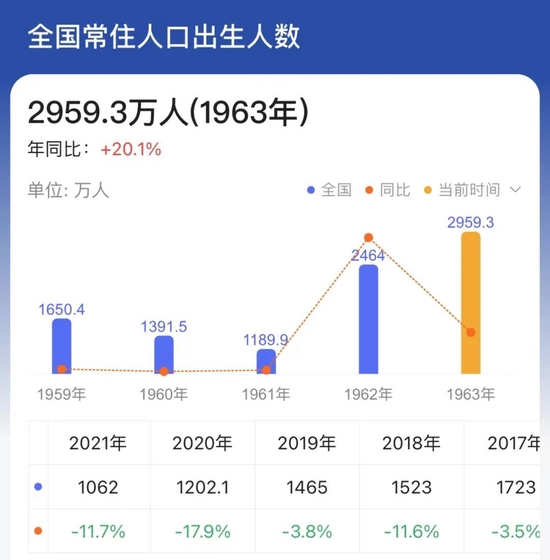Select the 1959年 bar in the chart

tap(61, 346)
